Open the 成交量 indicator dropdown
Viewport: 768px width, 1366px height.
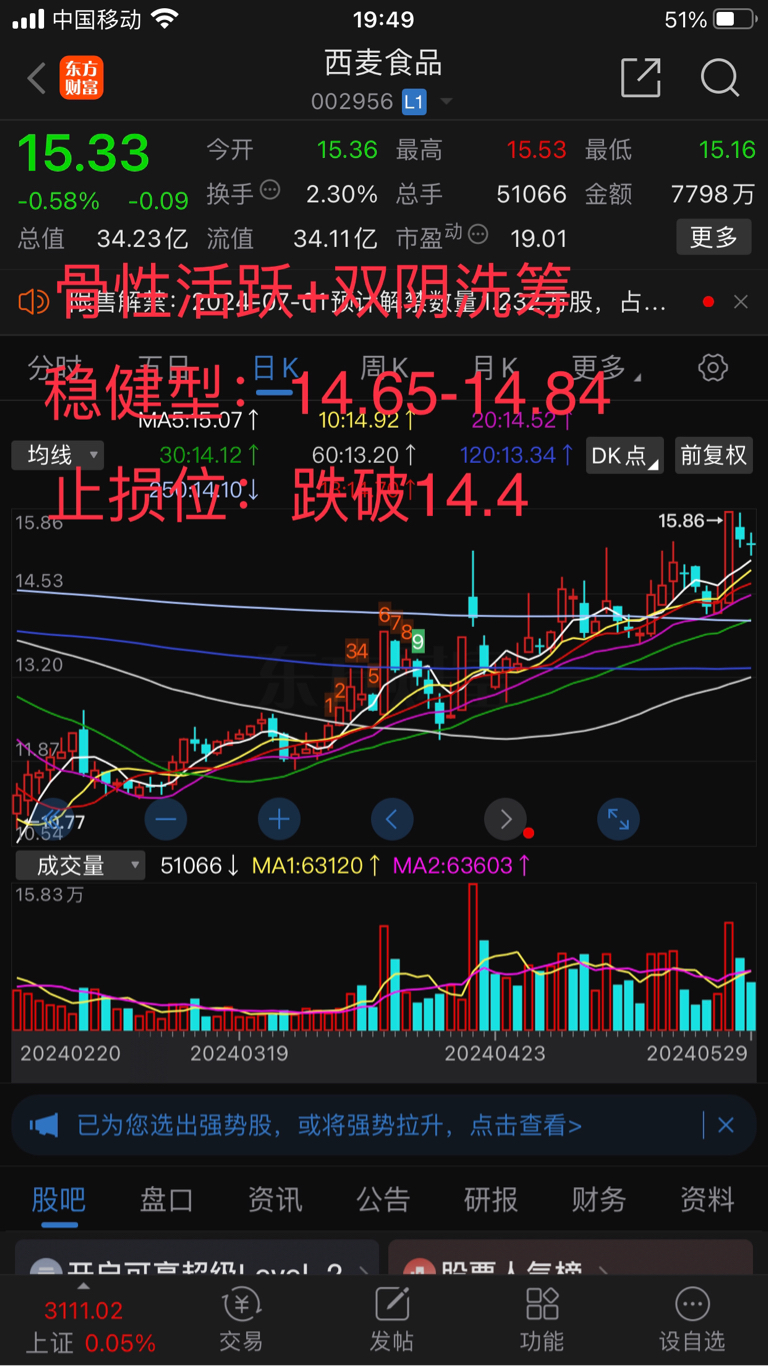click(79, 865)
